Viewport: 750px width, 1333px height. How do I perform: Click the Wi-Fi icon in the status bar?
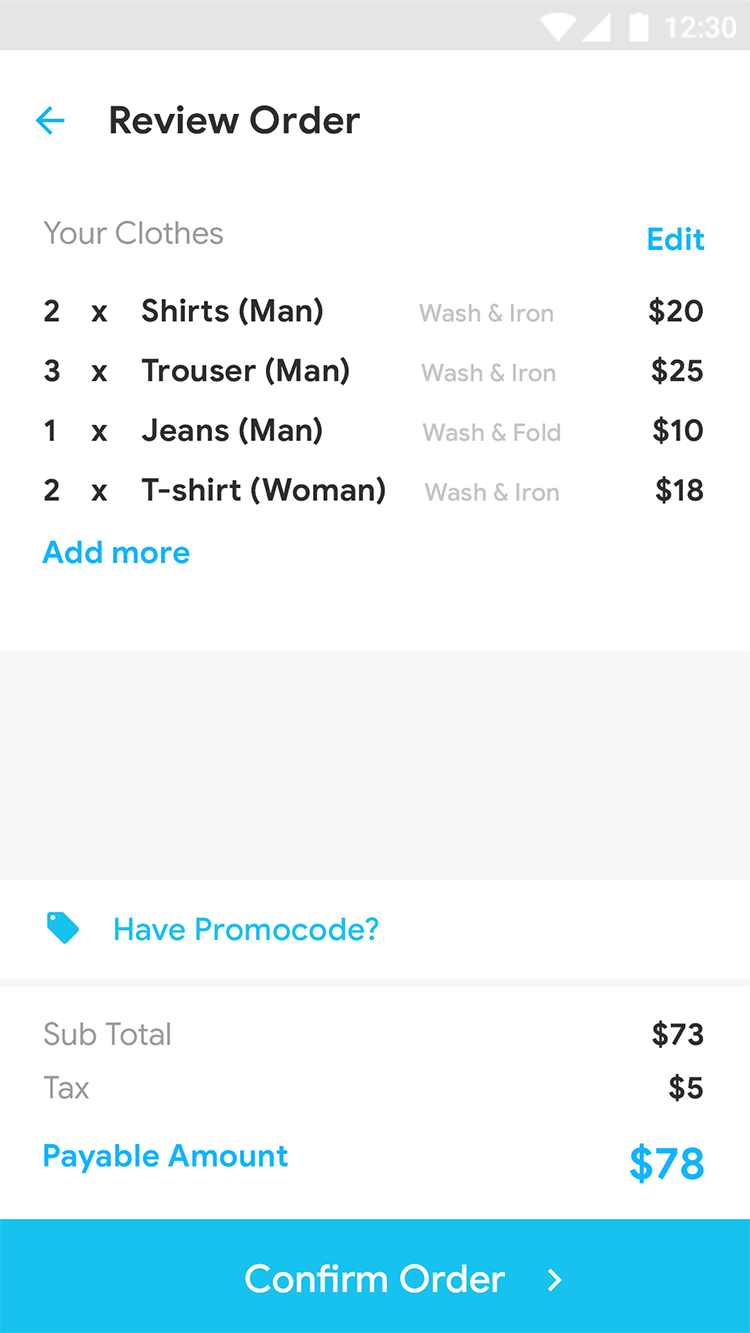click(557, 26)
